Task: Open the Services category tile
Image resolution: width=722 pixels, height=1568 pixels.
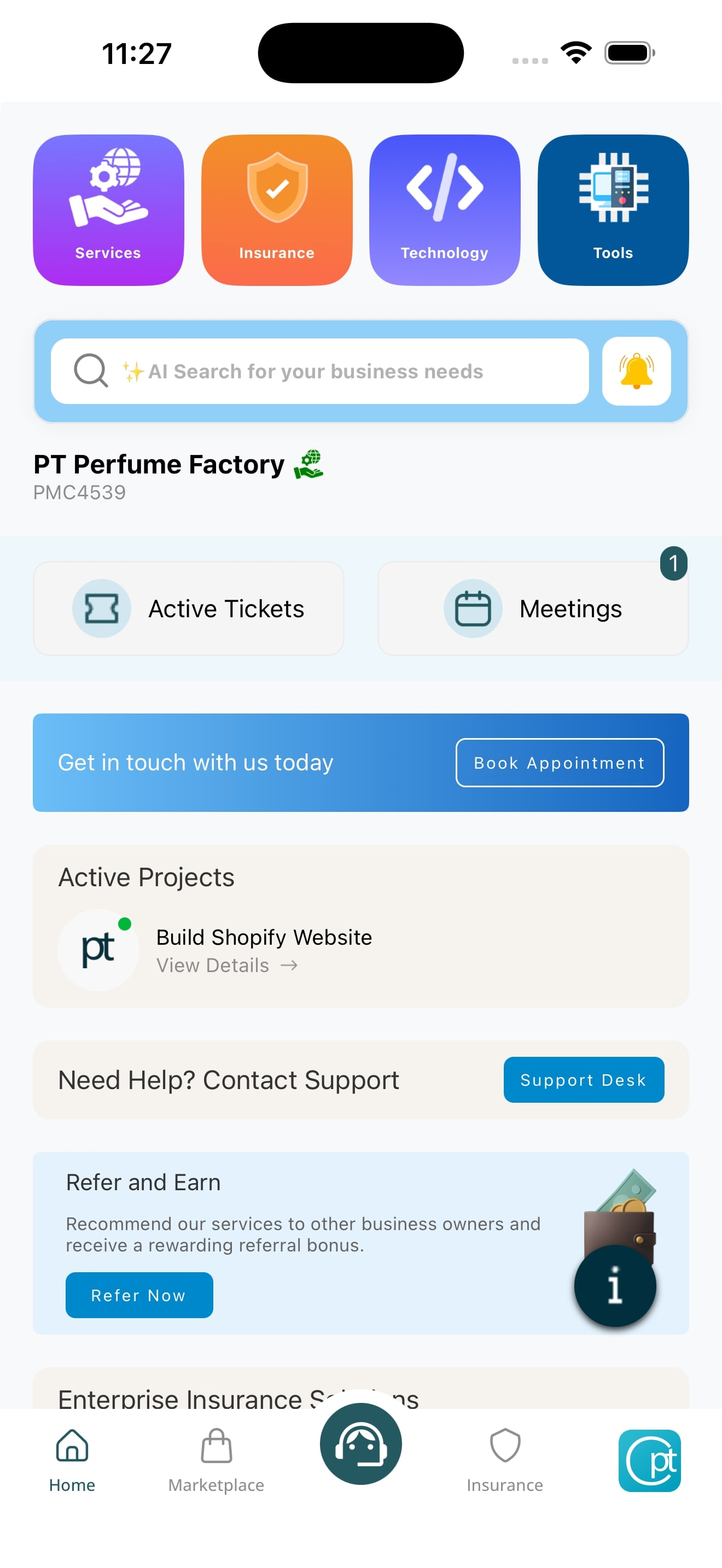Action: 108,209
